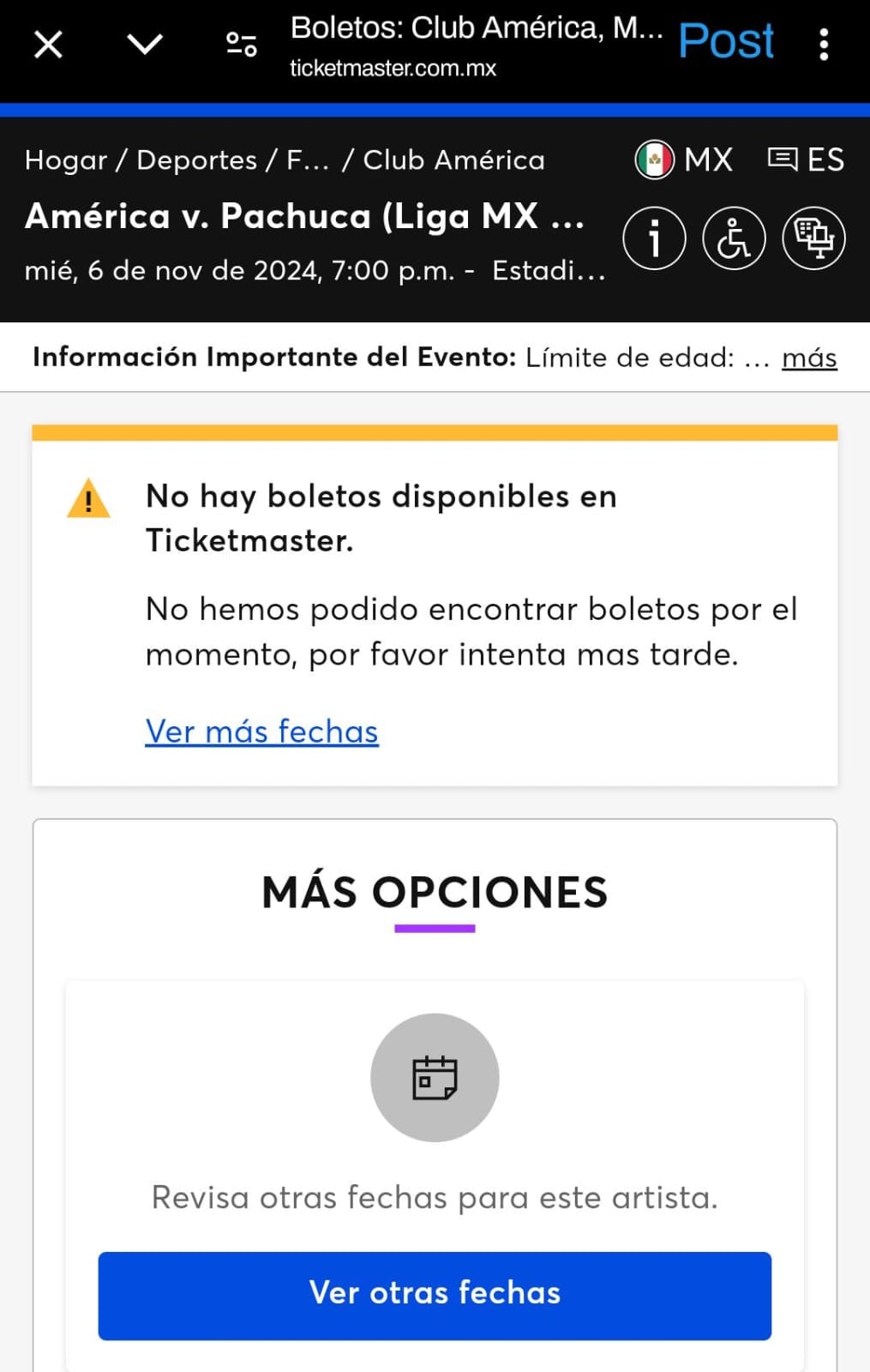Select the gray calendar icon under Más Opciones
Screen dimensions: 870x1372
click(435, 1077)
